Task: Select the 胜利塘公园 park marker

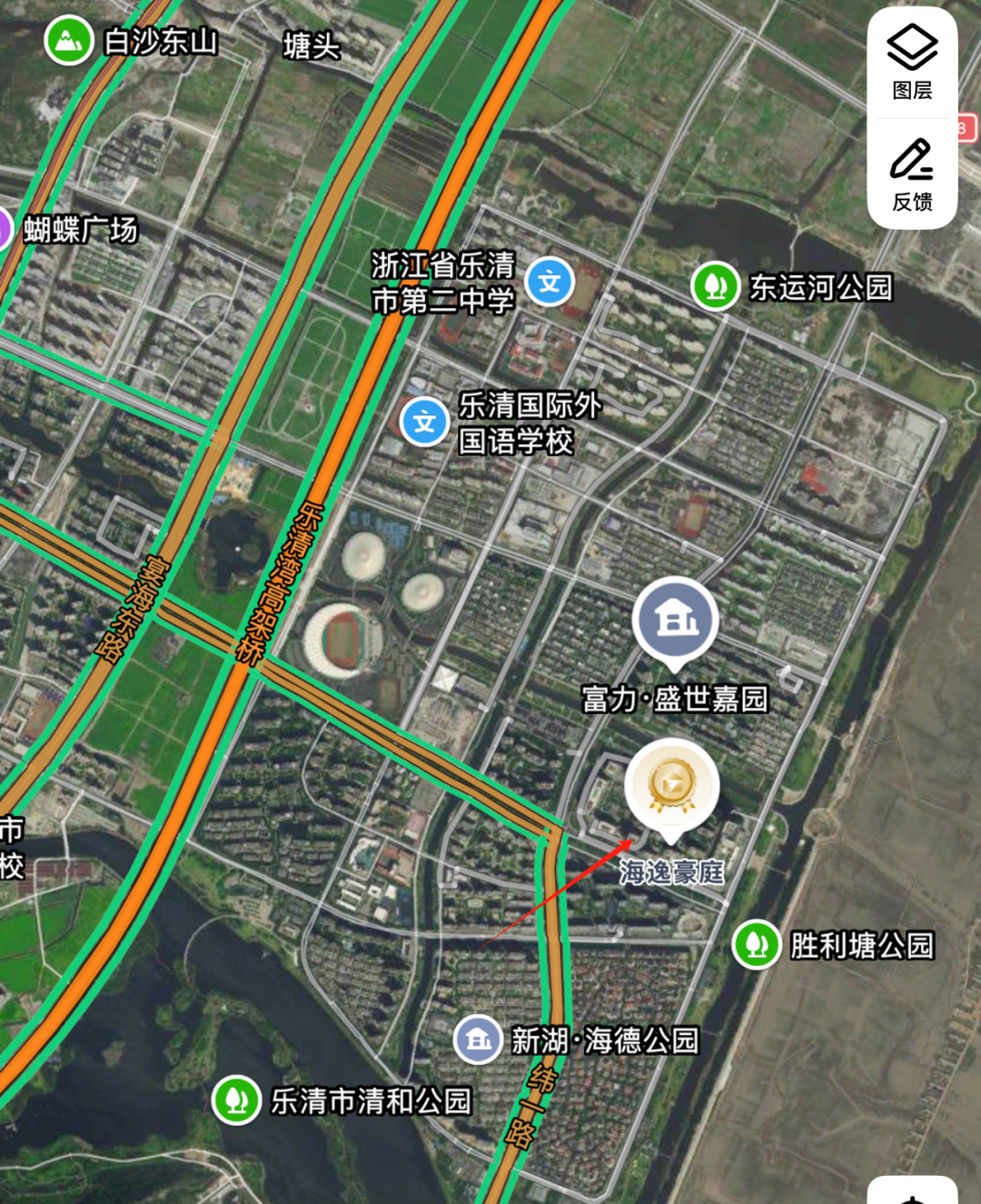Action: (756, 945)
